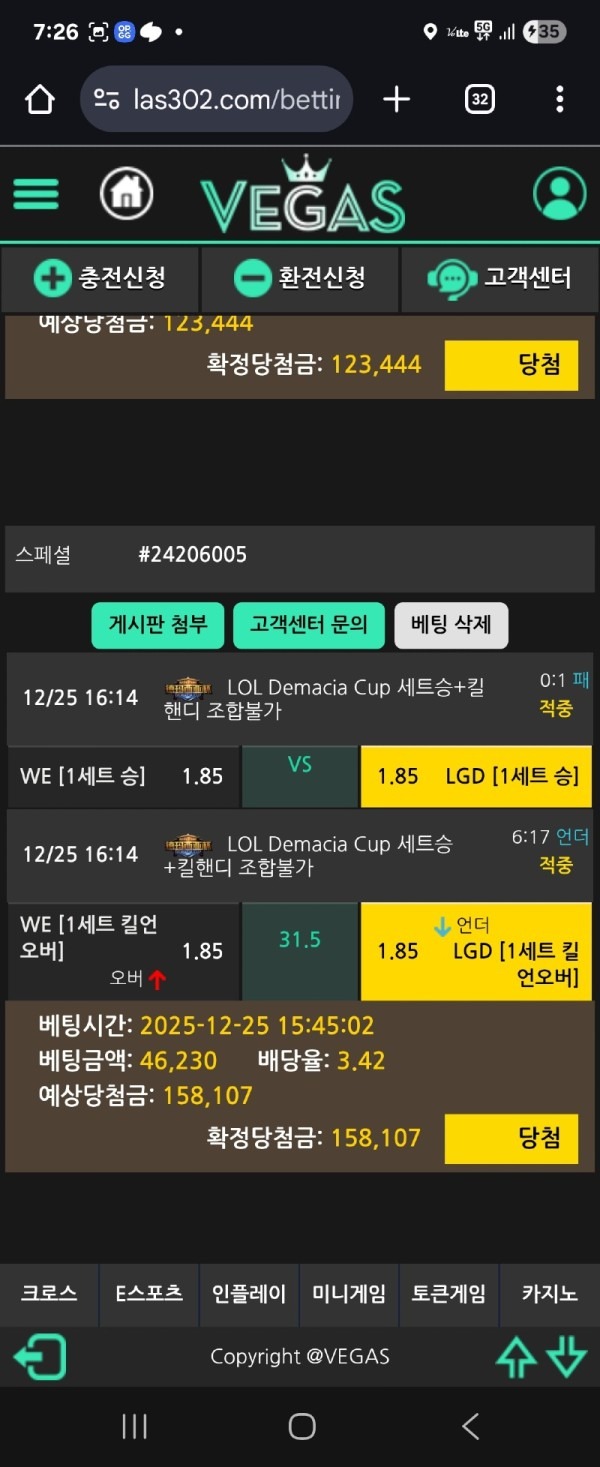Tap the logout icon in footer
Viewport: 600px width, 1467px height.
point(40,1357)
